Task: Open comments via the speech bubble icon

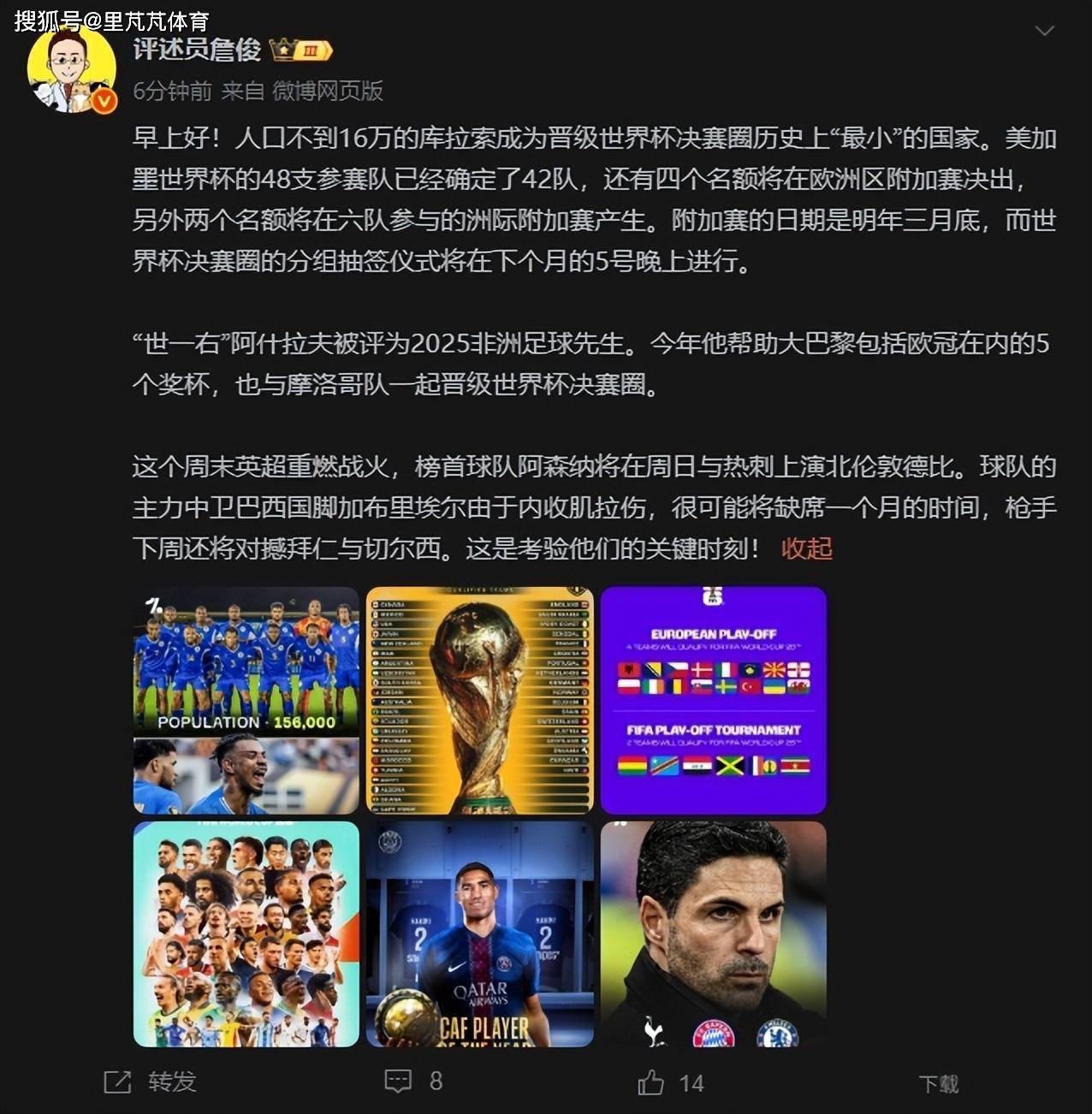Action: 396,1081
